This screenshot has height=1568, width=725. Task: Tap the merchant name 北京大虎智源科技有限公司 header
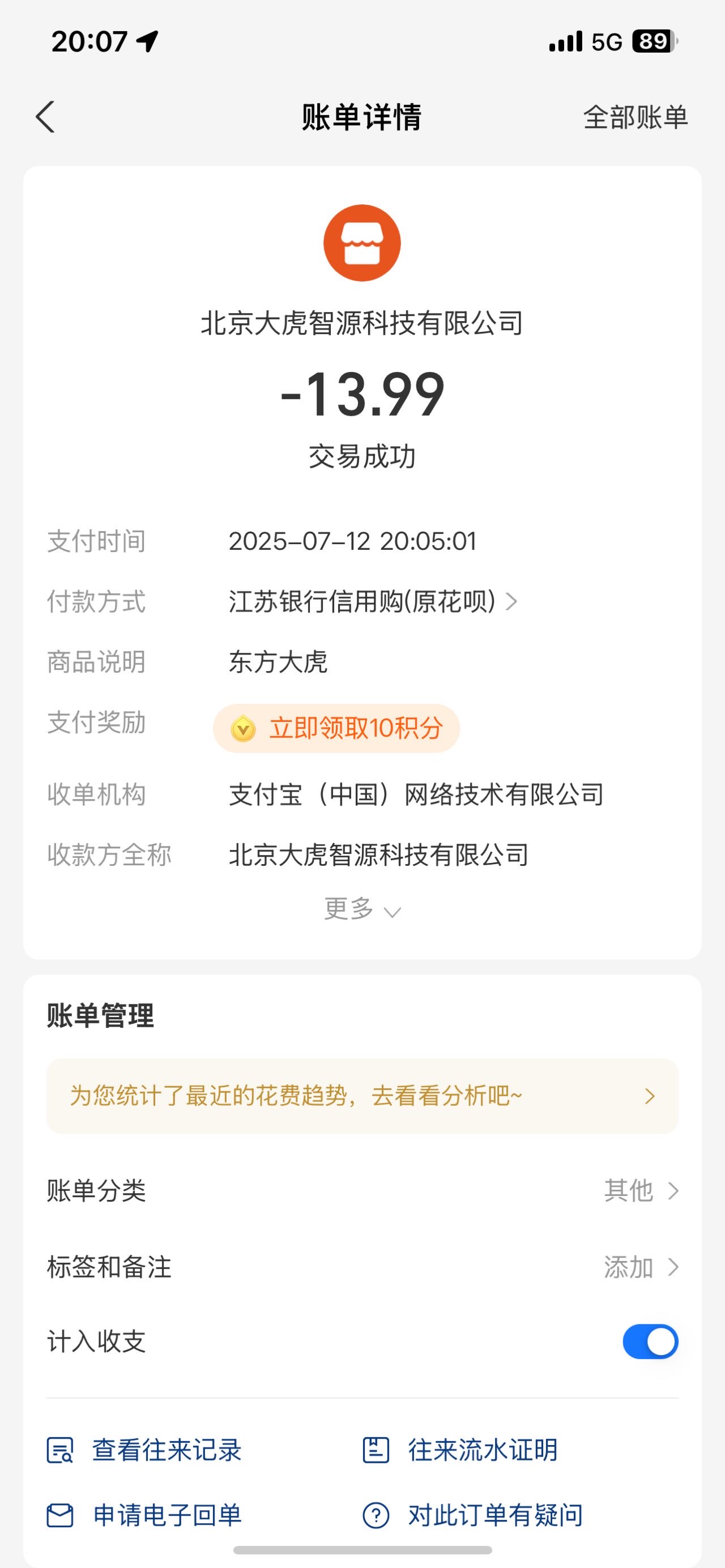362,323
